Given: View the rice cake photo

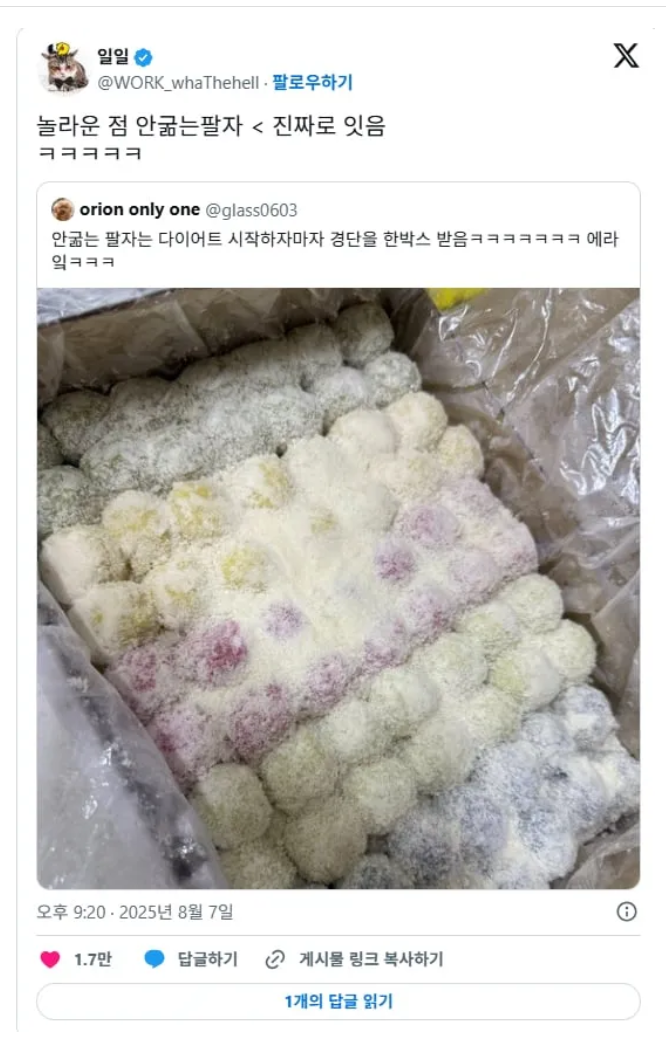Looking at the screenshot, I should [338, 588].
